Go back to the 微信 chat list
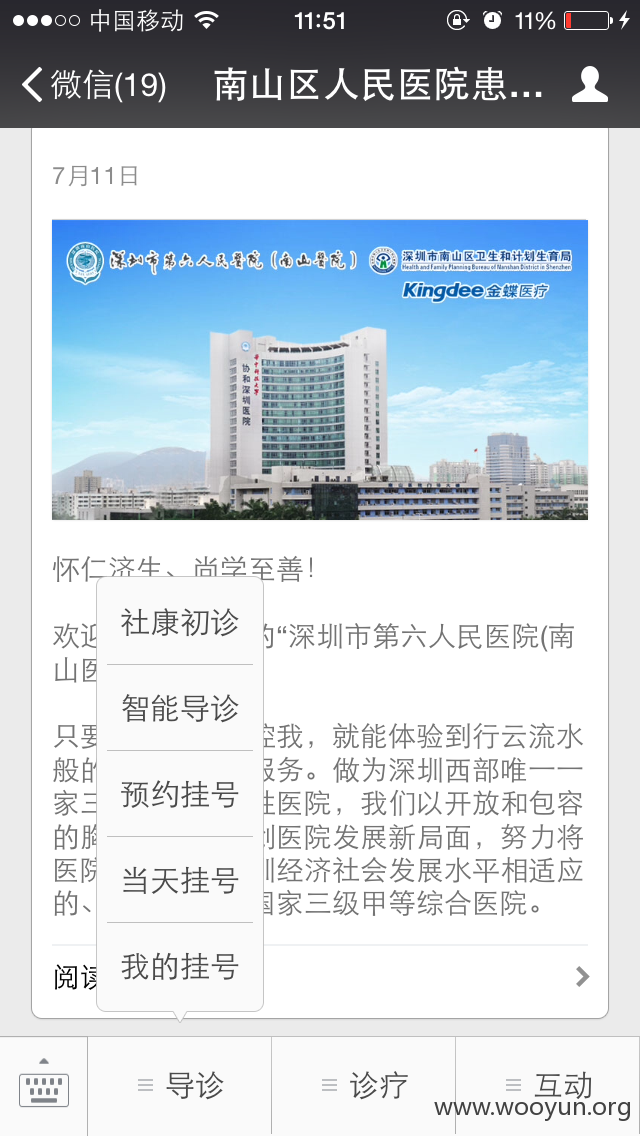 point(94,85)
